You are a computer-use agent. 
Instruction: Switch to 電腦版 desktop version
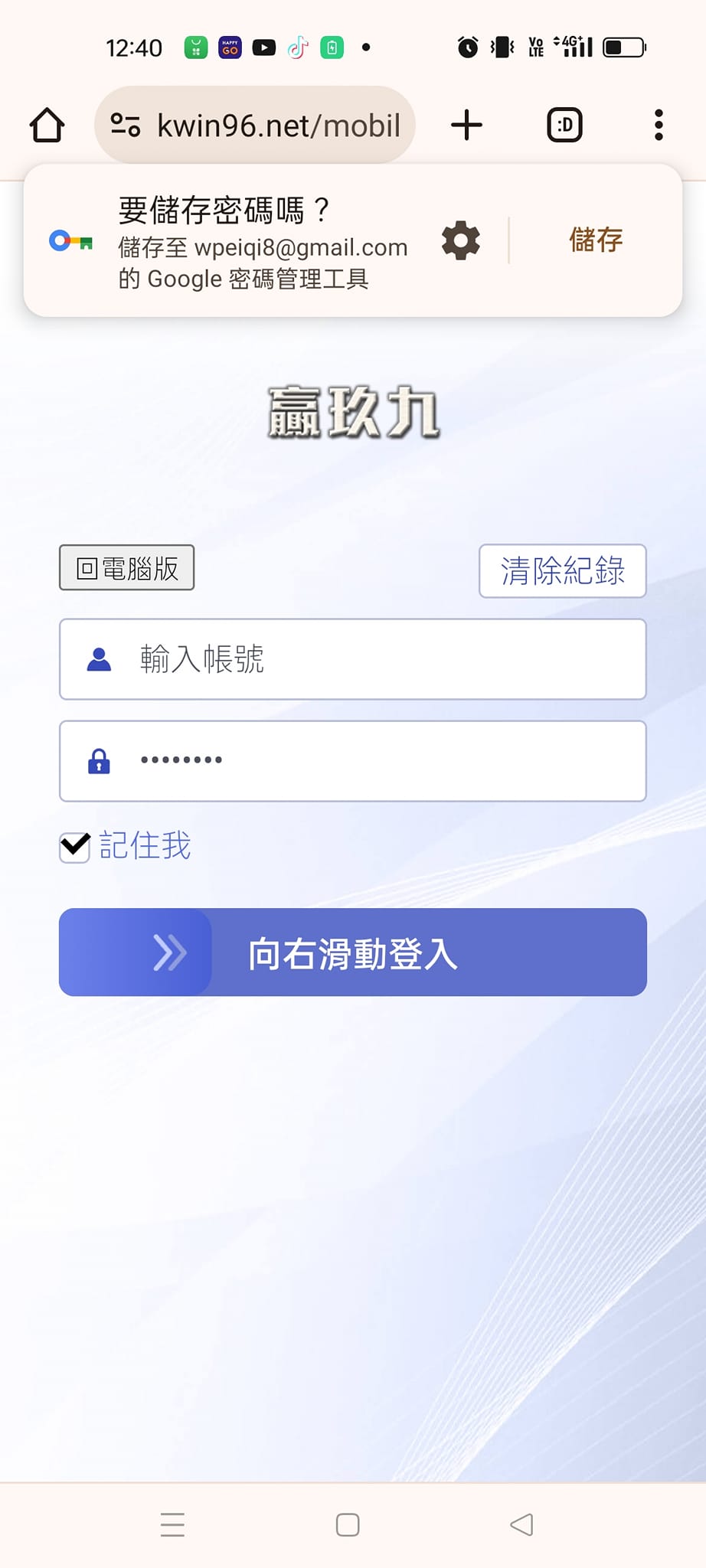[127, 568]
